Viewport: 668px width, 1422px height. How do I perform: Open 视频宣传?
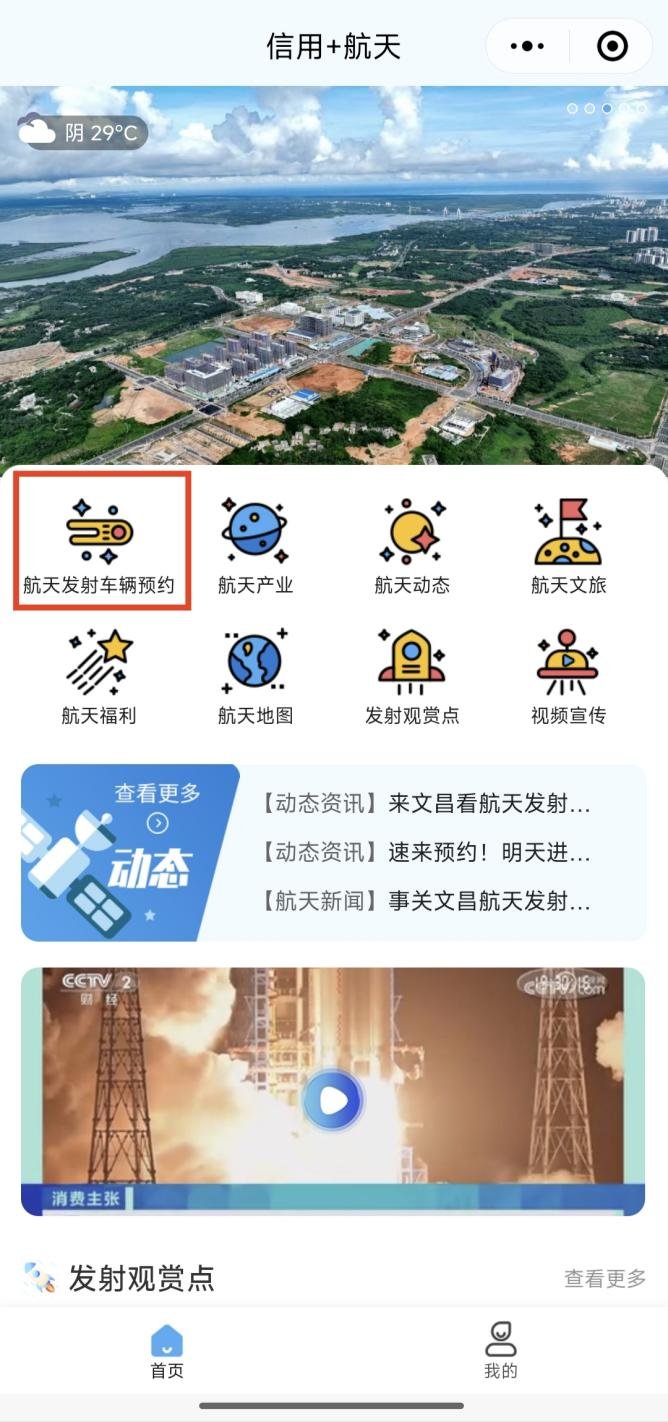(x=568, y=675)
